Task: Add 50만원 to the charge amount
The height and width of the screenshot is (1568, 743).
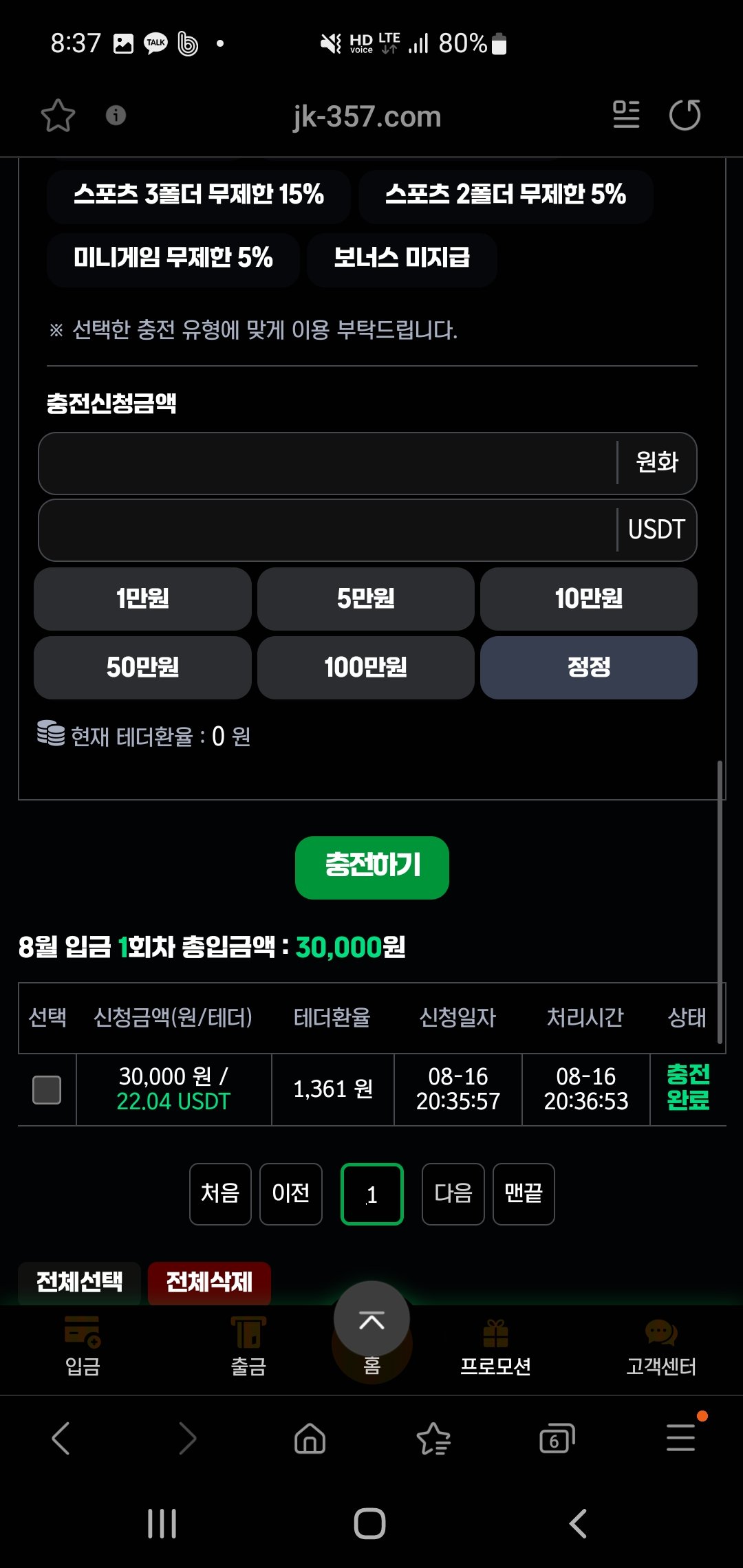Action: click(x=142, y=668)
